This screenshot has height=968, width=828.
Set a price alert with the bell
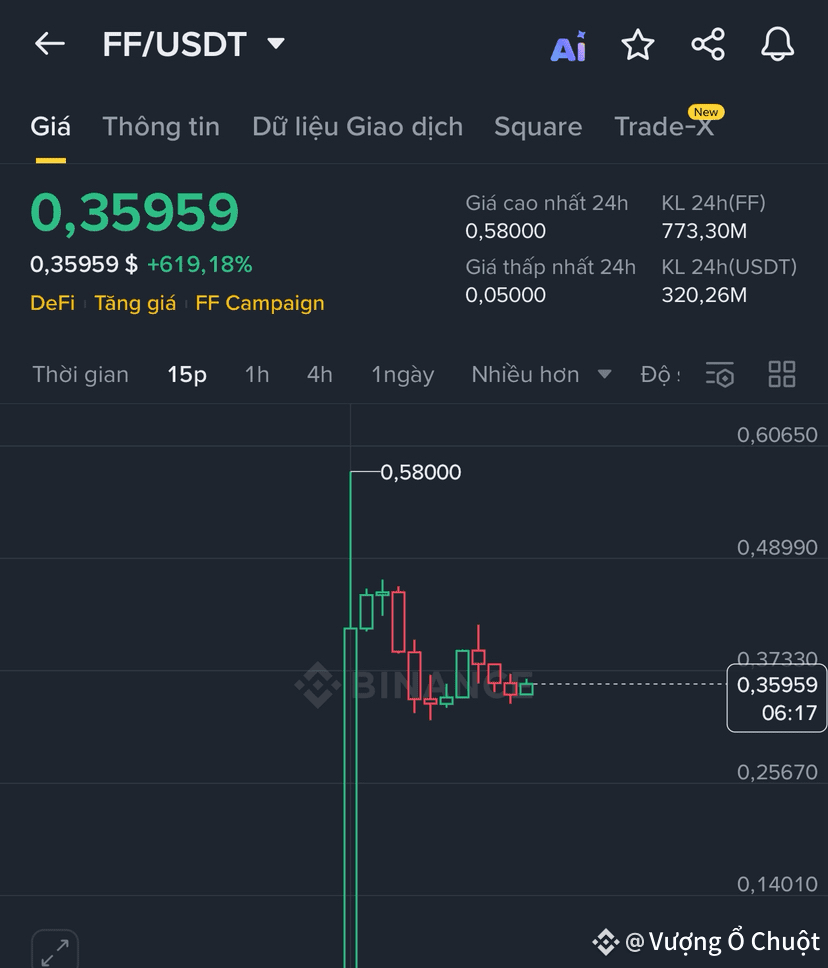point(777,45)
